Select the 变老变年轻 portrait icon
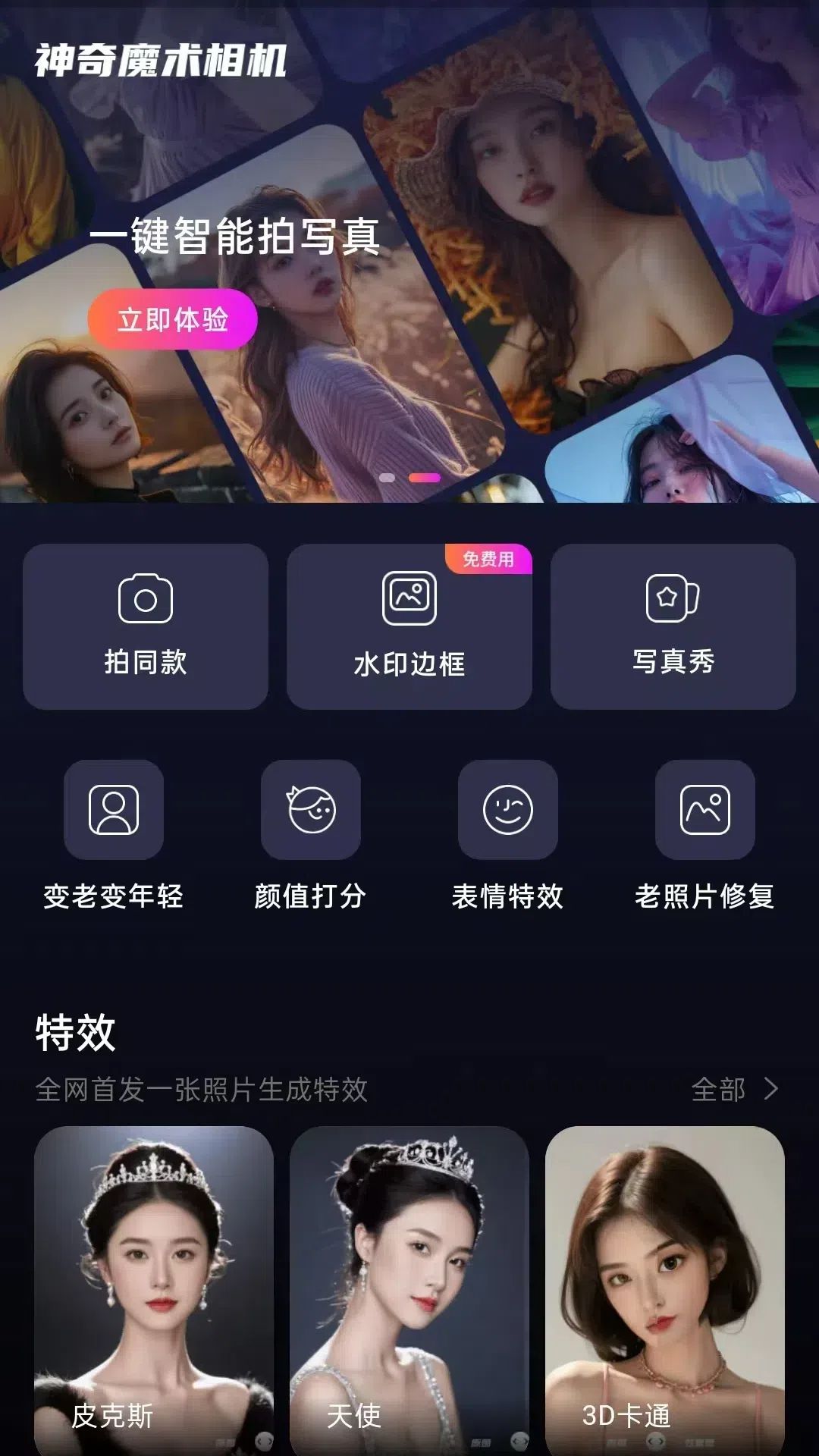Screen dimensions: 819x1456 click(113, 811)
